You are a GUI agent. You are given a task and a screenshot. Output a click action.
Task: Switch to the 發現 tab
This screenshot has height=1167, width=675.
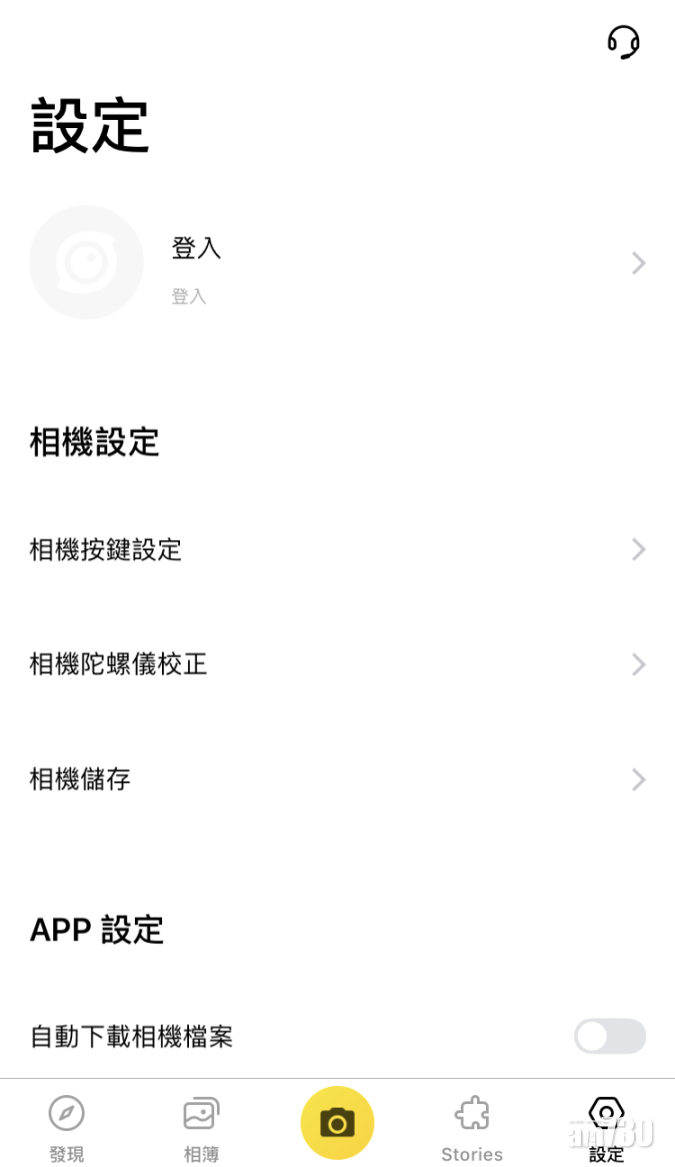pyautogui.click(x=67, y=1125)
